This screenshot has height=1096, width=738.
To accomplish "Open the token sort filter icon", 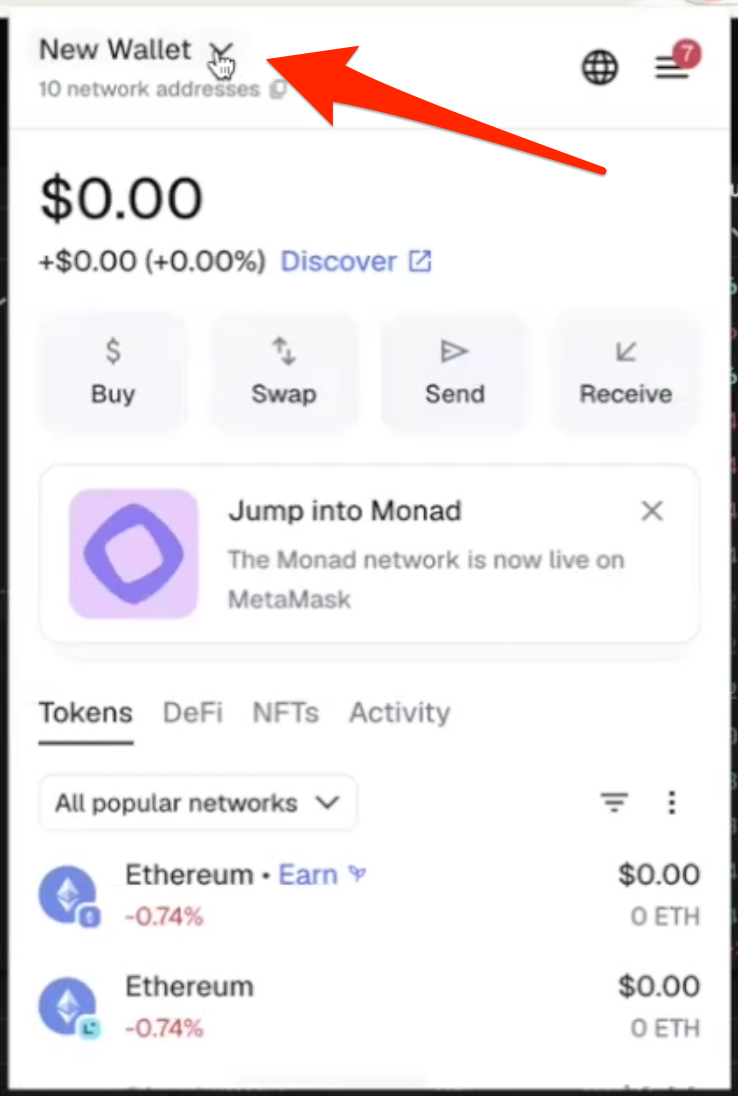I will 614,802.
